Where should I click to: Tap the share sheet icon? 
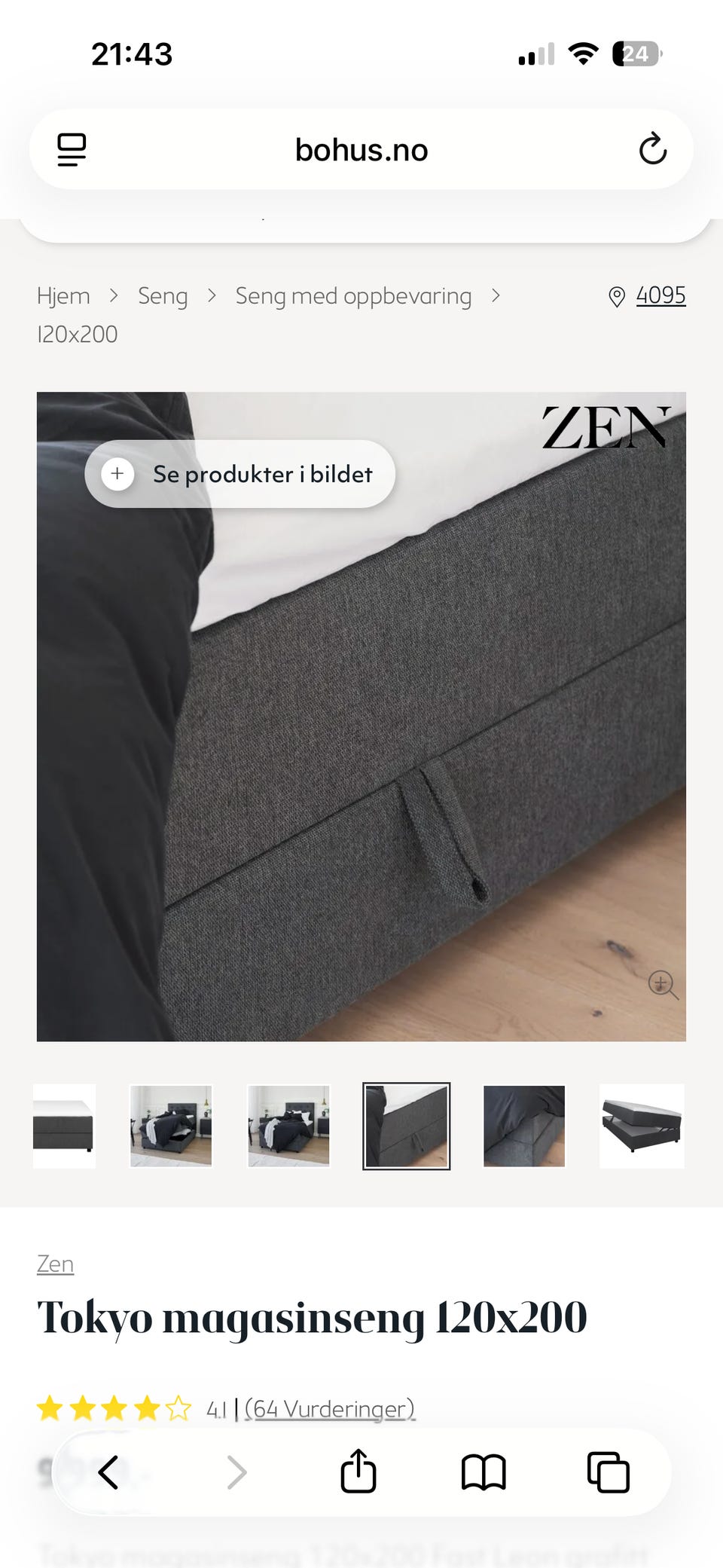[357, 1472]
